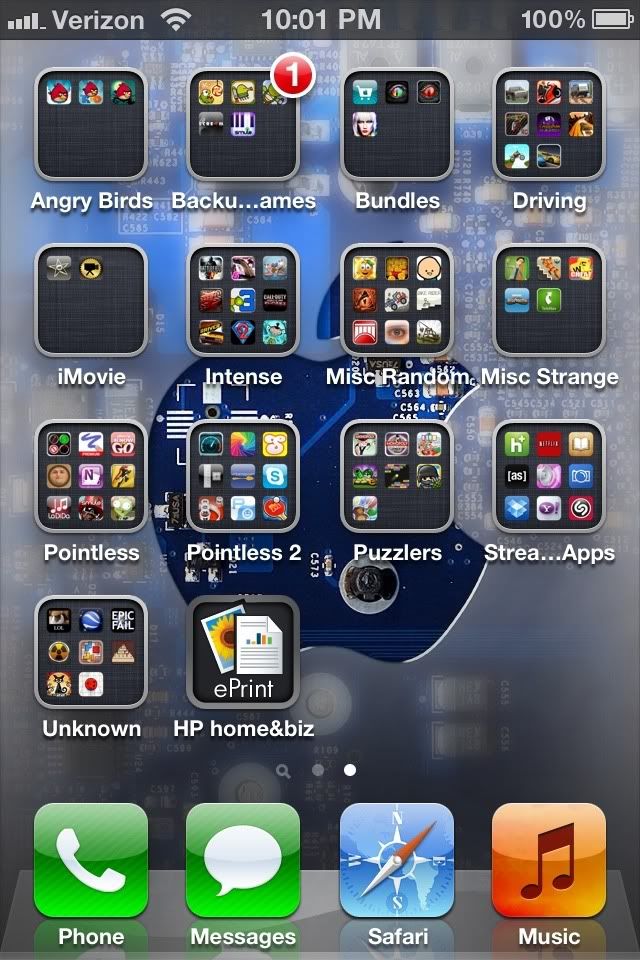
Task: Open the Unknown folder
Action: point(91,652)
